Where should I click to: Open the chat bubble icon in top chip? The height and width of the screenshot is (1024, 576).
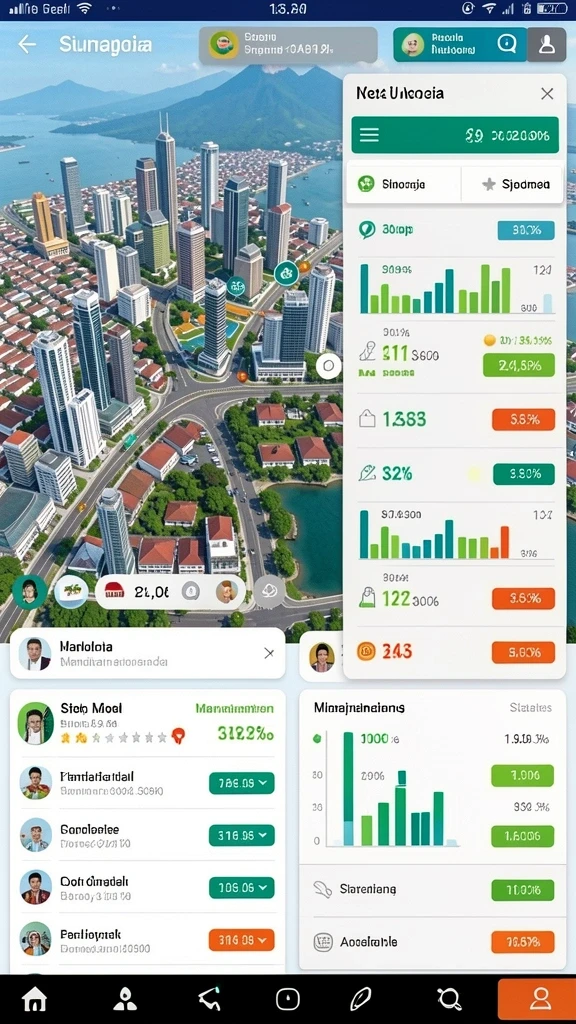tap(506, 44)
